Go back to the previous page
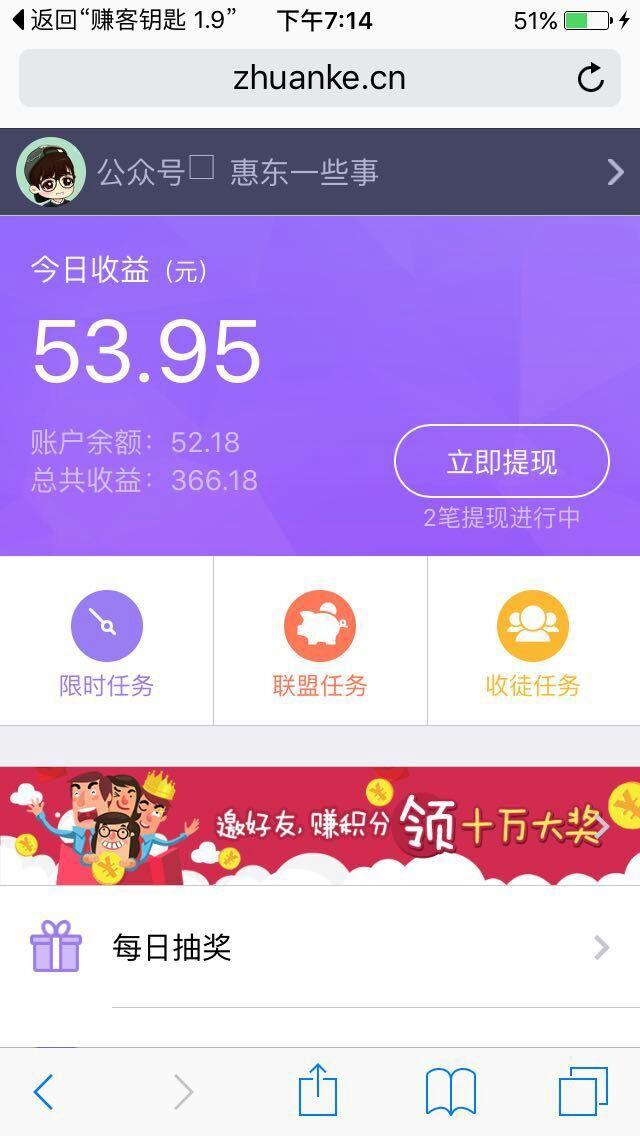The height and width of the screenshot is (1136, 640). coord(43,1092)
